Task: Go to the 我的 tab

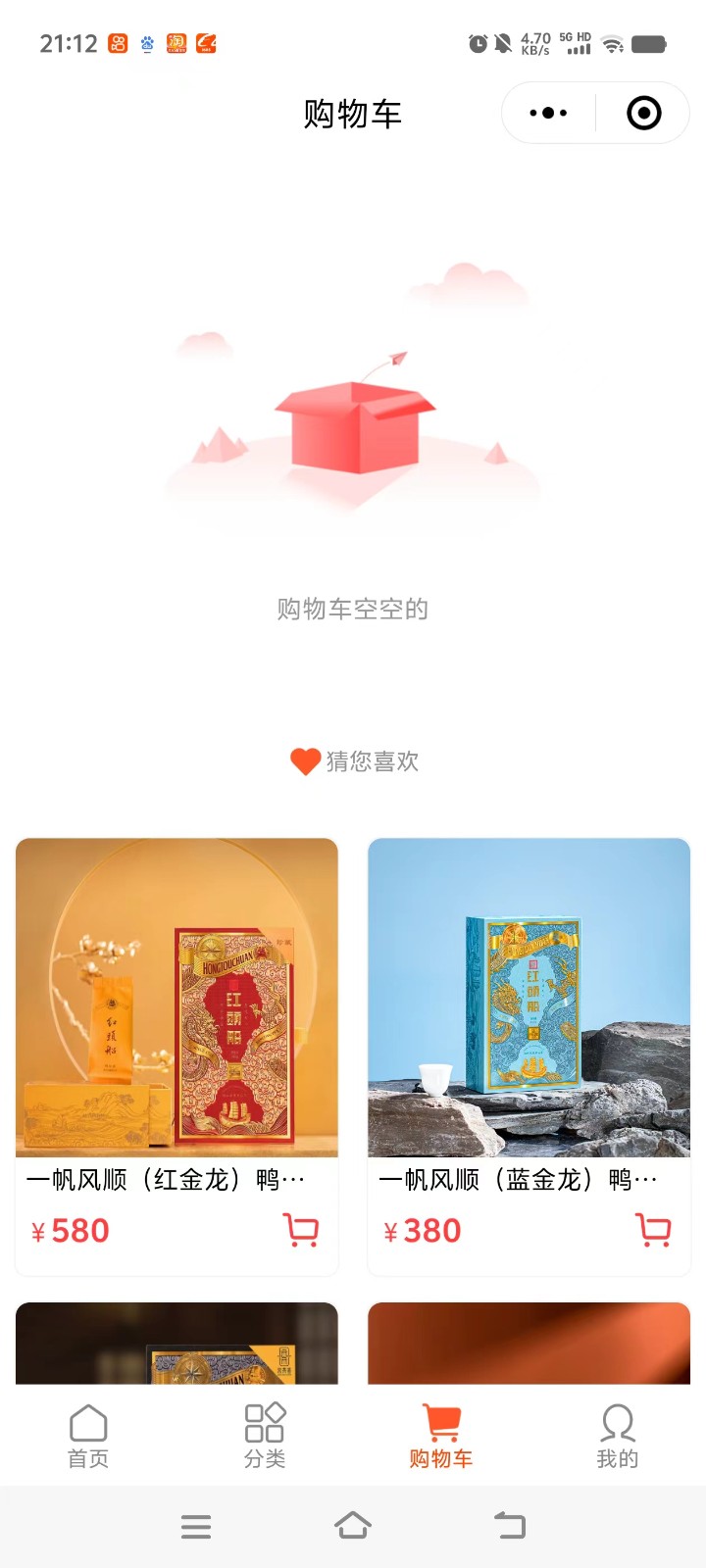Action: (x=618, y=1436)
